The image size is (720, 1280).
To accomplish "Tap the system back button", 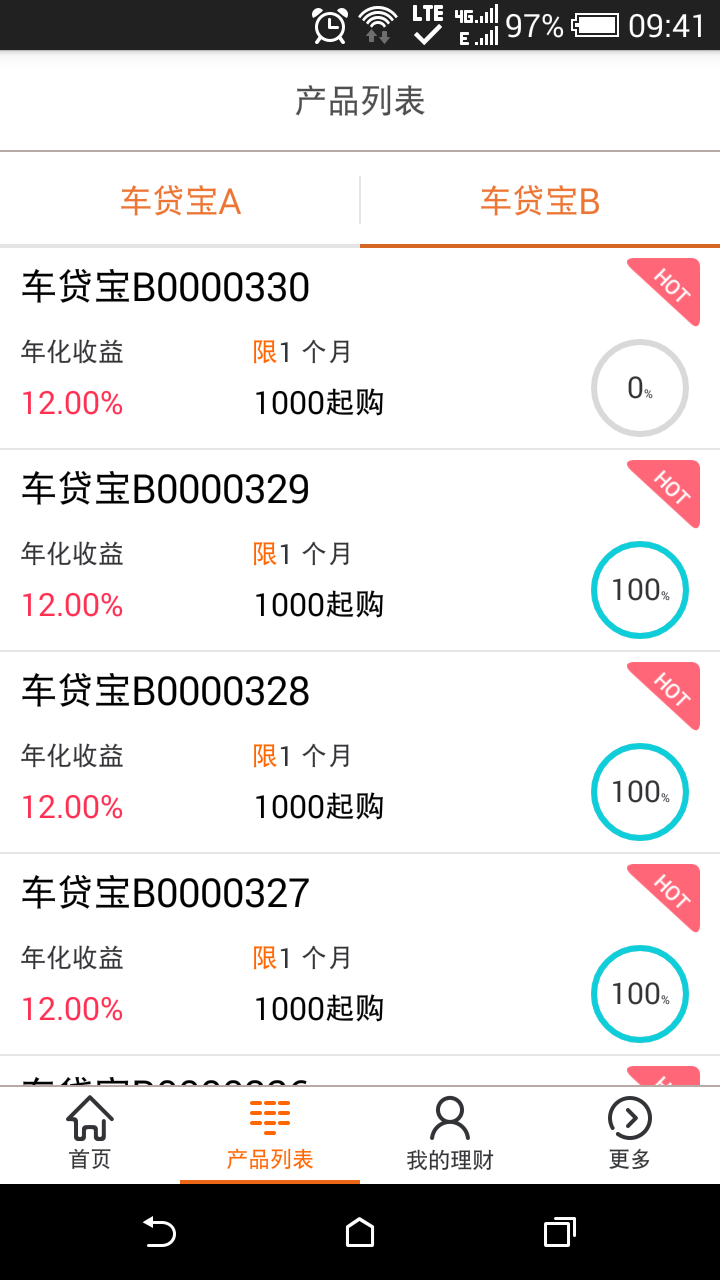I will (159, 1232).
